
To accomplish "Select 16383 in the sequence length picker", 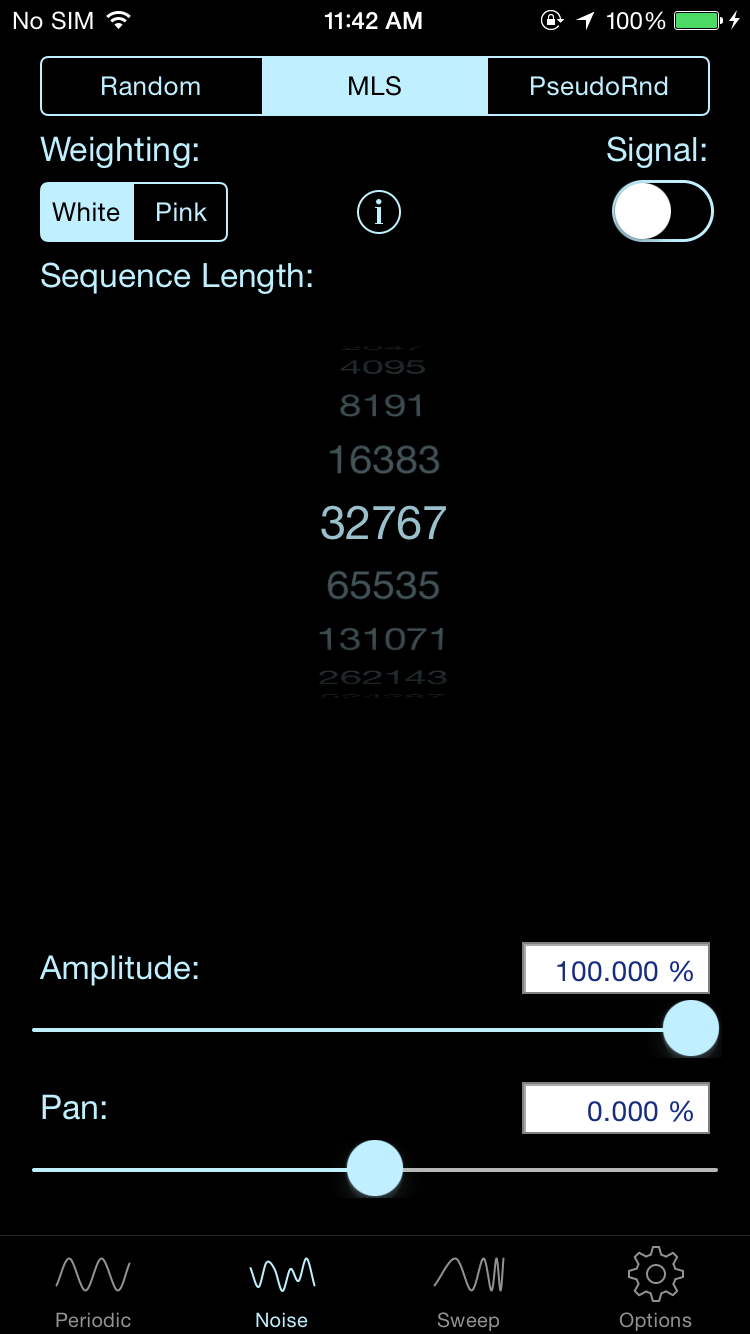I will coord(384,460).
